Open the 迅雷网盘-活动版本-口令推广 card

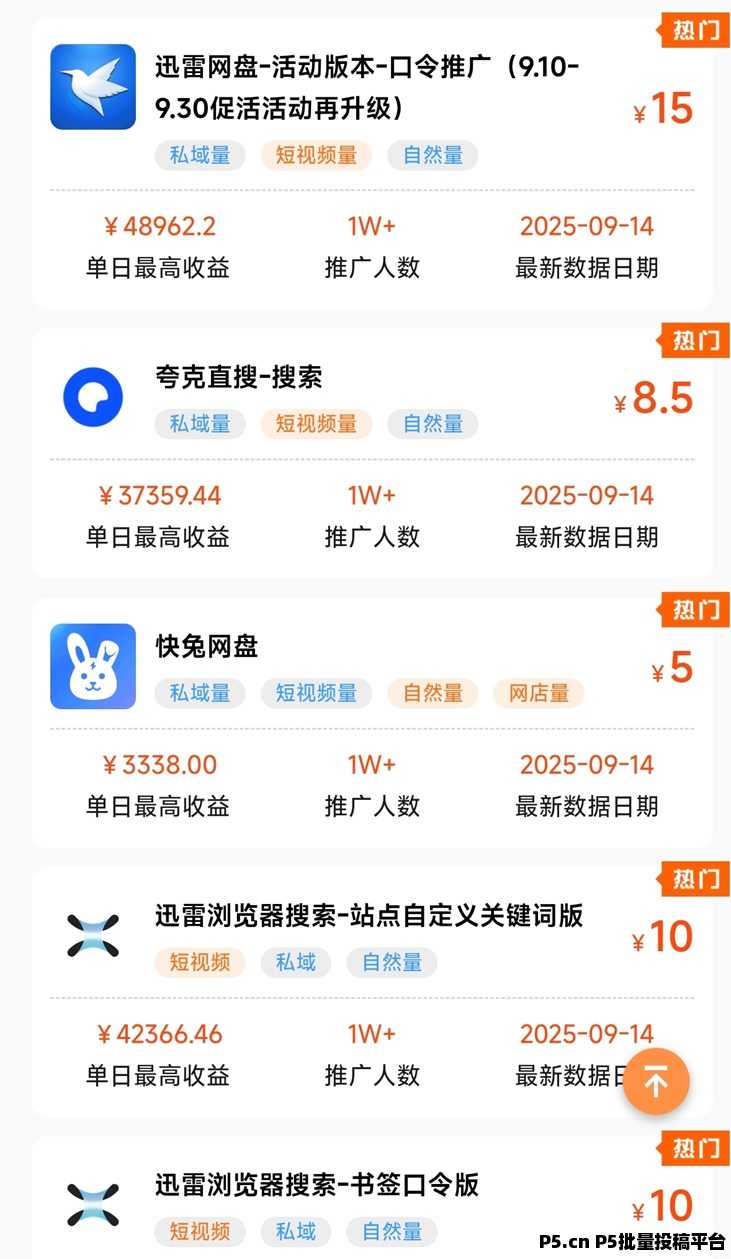[x=367, y=87]
